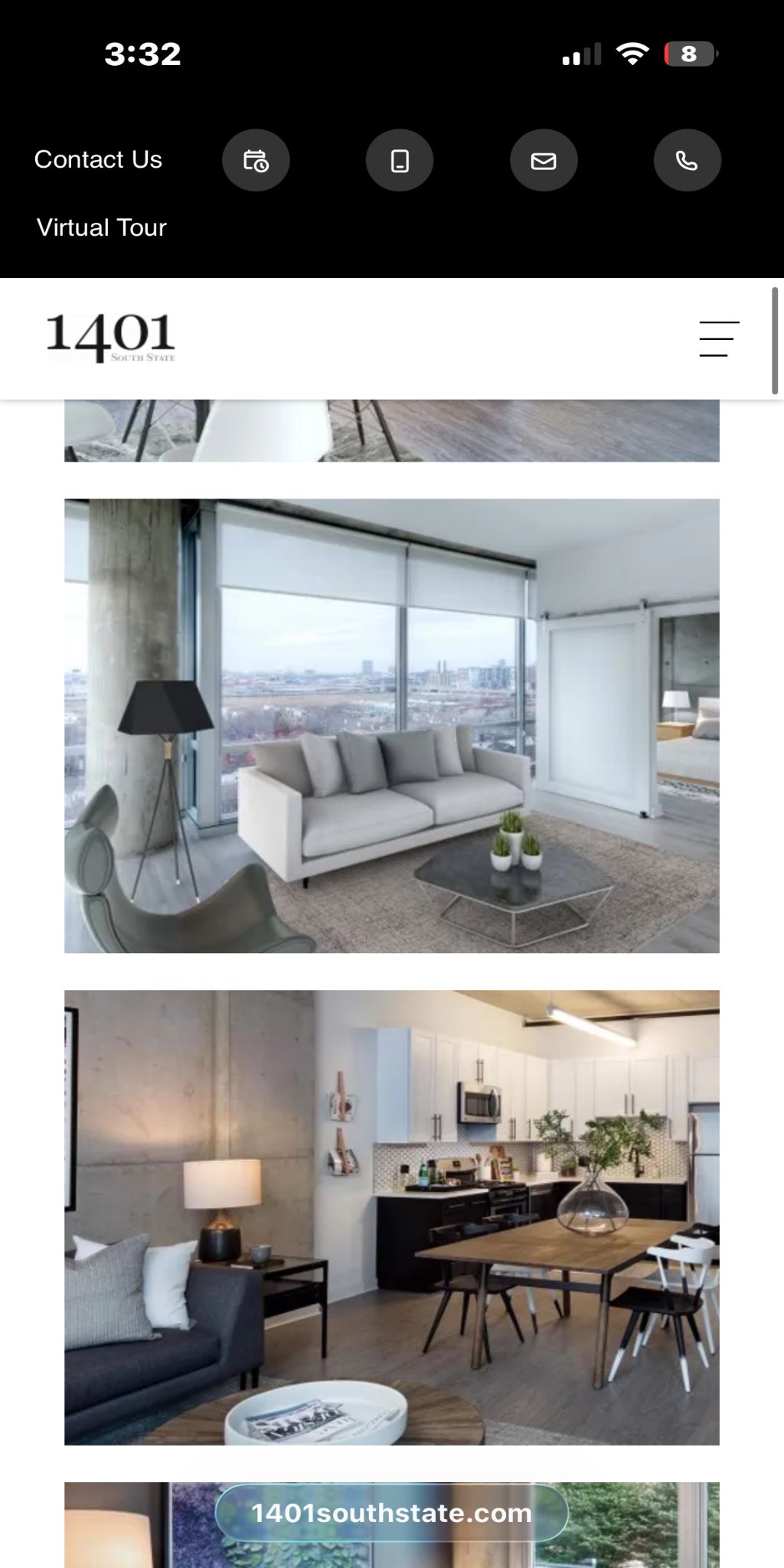The image size is (784, 1568).
Task: Go to the 1401 South State homepage via the logo
Action: [110, 338]
